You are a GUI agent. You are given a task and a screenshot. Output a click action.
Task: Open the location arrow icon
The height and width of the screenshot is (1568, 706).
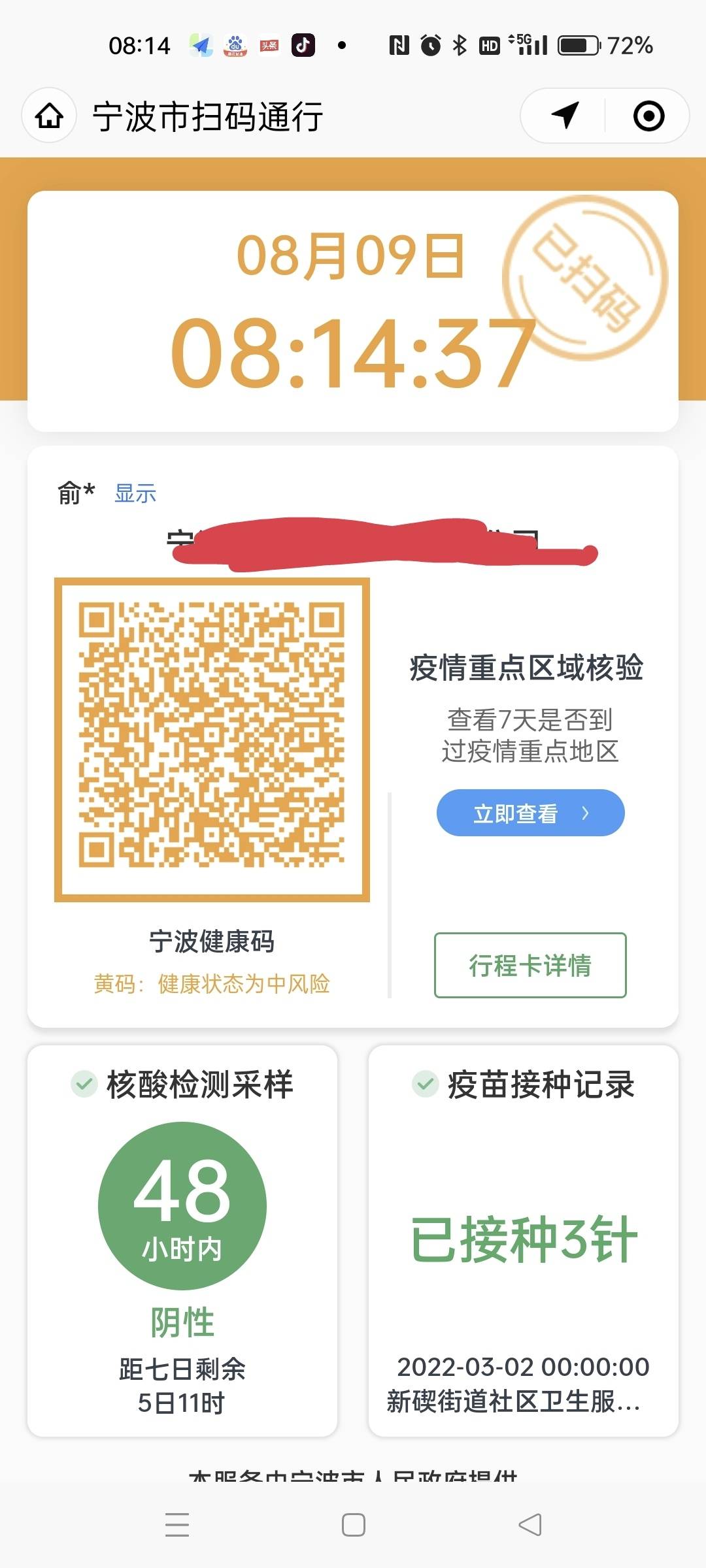tap(565, 116)
